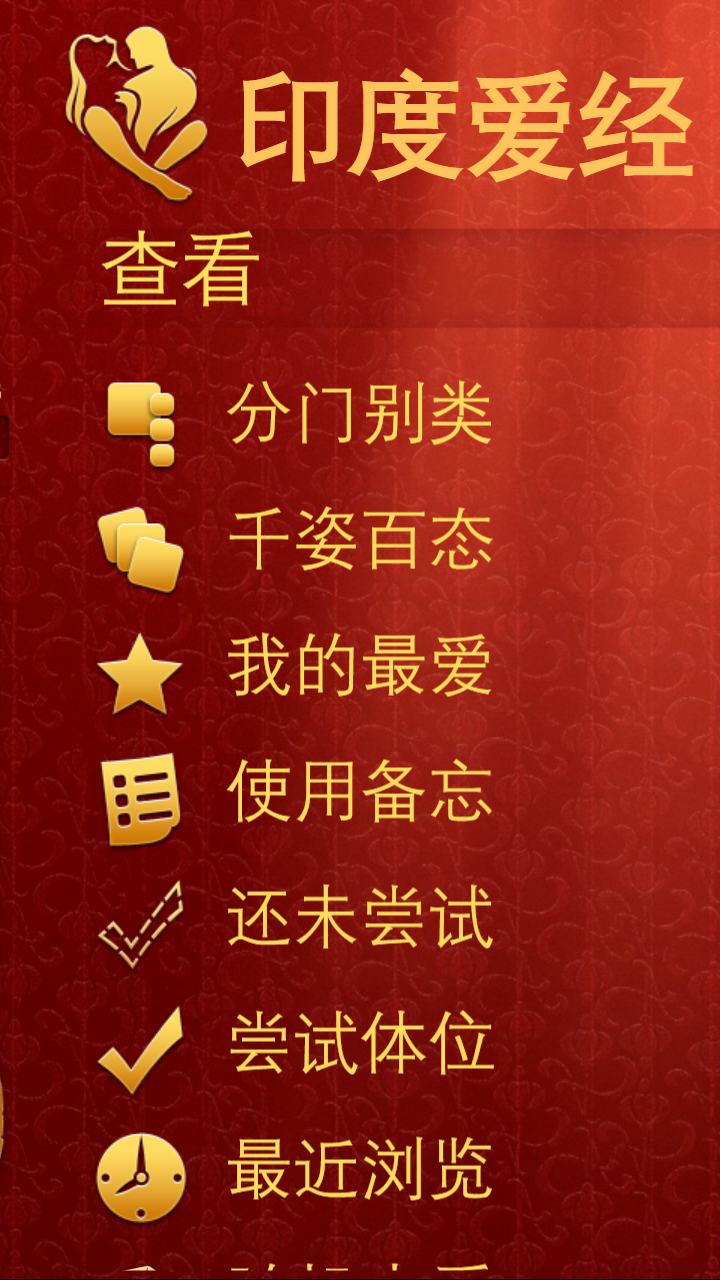Open the 分门别类 category list
This screenshot has height=1280, width=720.
pos(360,414)
